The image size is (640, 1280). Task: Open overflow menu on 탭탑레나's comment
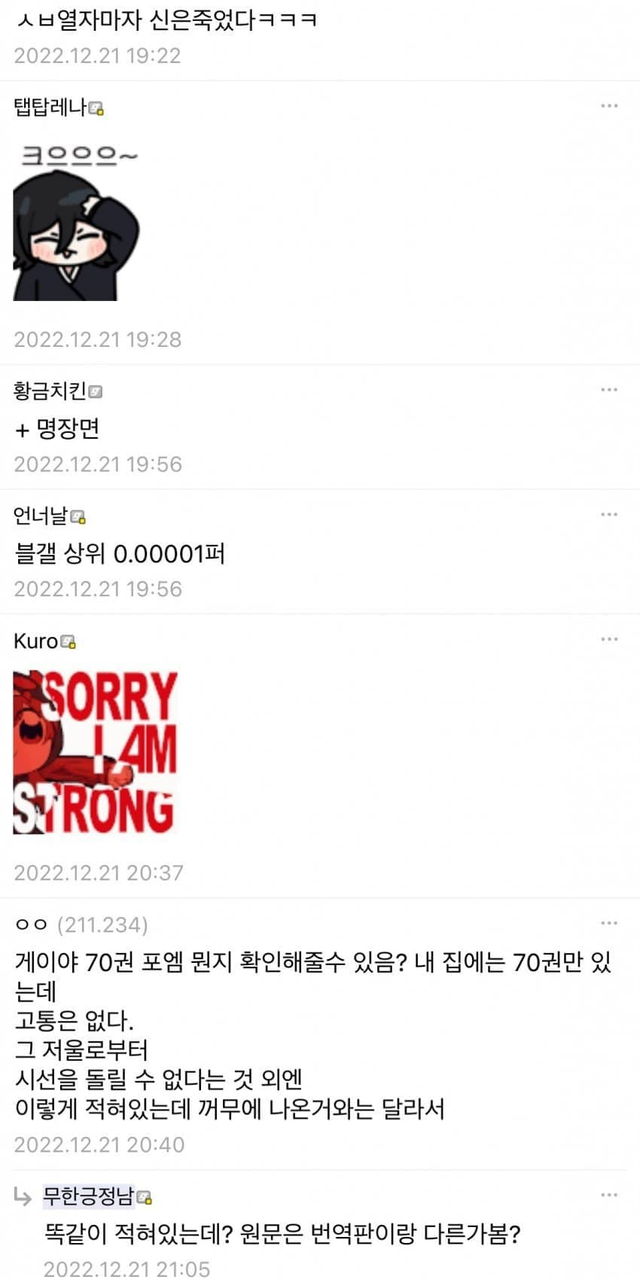click(609, 106)
